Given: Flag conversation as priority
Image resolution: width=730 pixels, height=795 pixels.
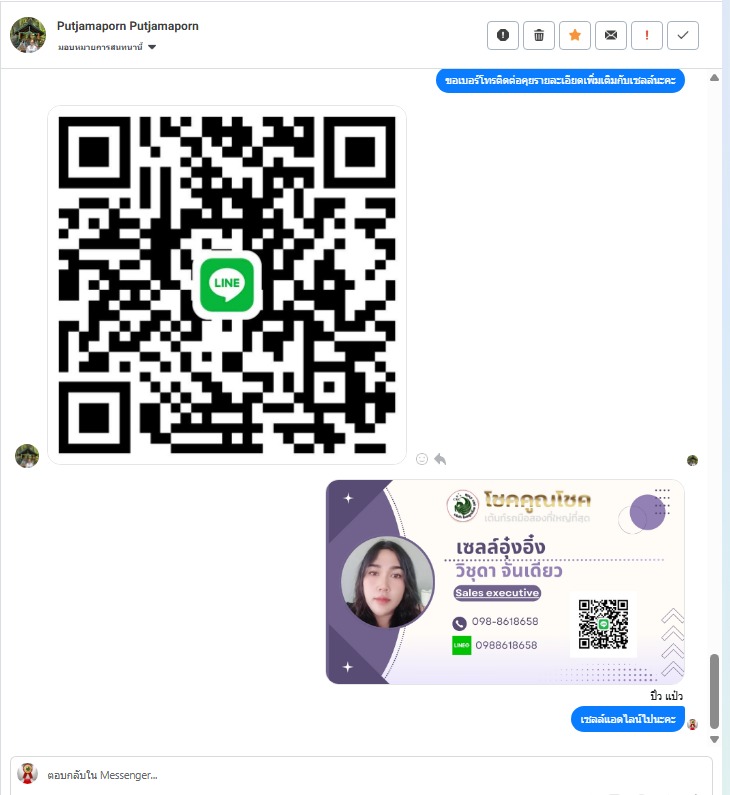Looking at the screenshot, I should tap(647, 35).
